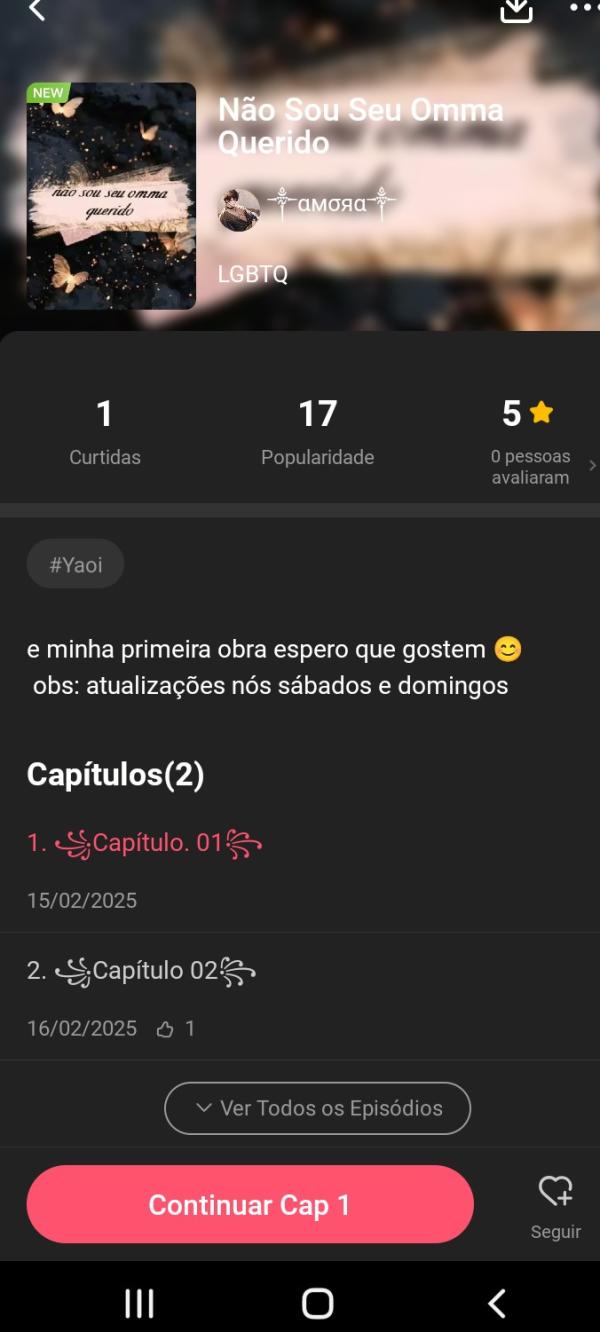Image resolution: width=600 pixels, height=1332 pixels.
Task: Follow the story with Seguir
Action: [555, 1206]
